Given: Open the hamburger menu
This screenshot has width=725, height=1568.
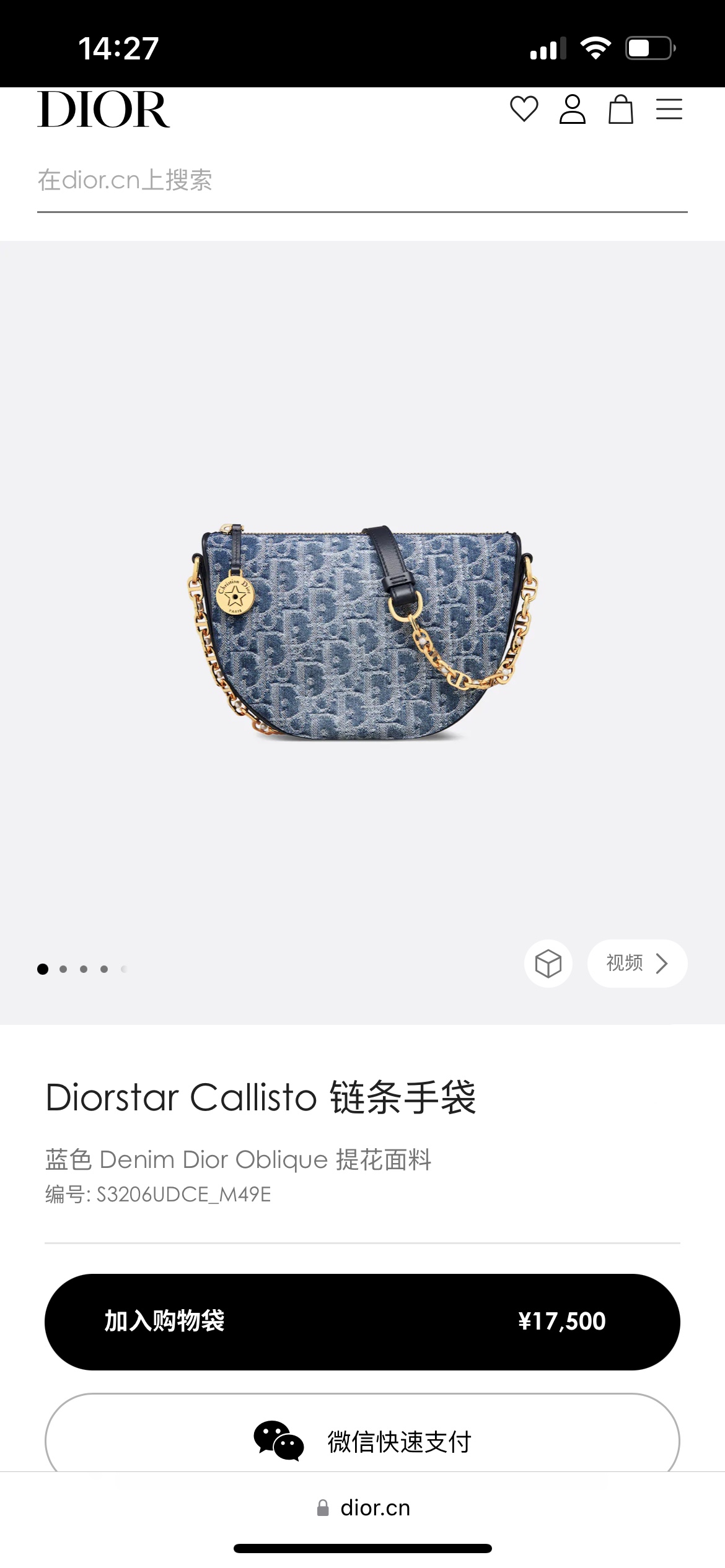Looking at the screenshot, I should 669,110.
